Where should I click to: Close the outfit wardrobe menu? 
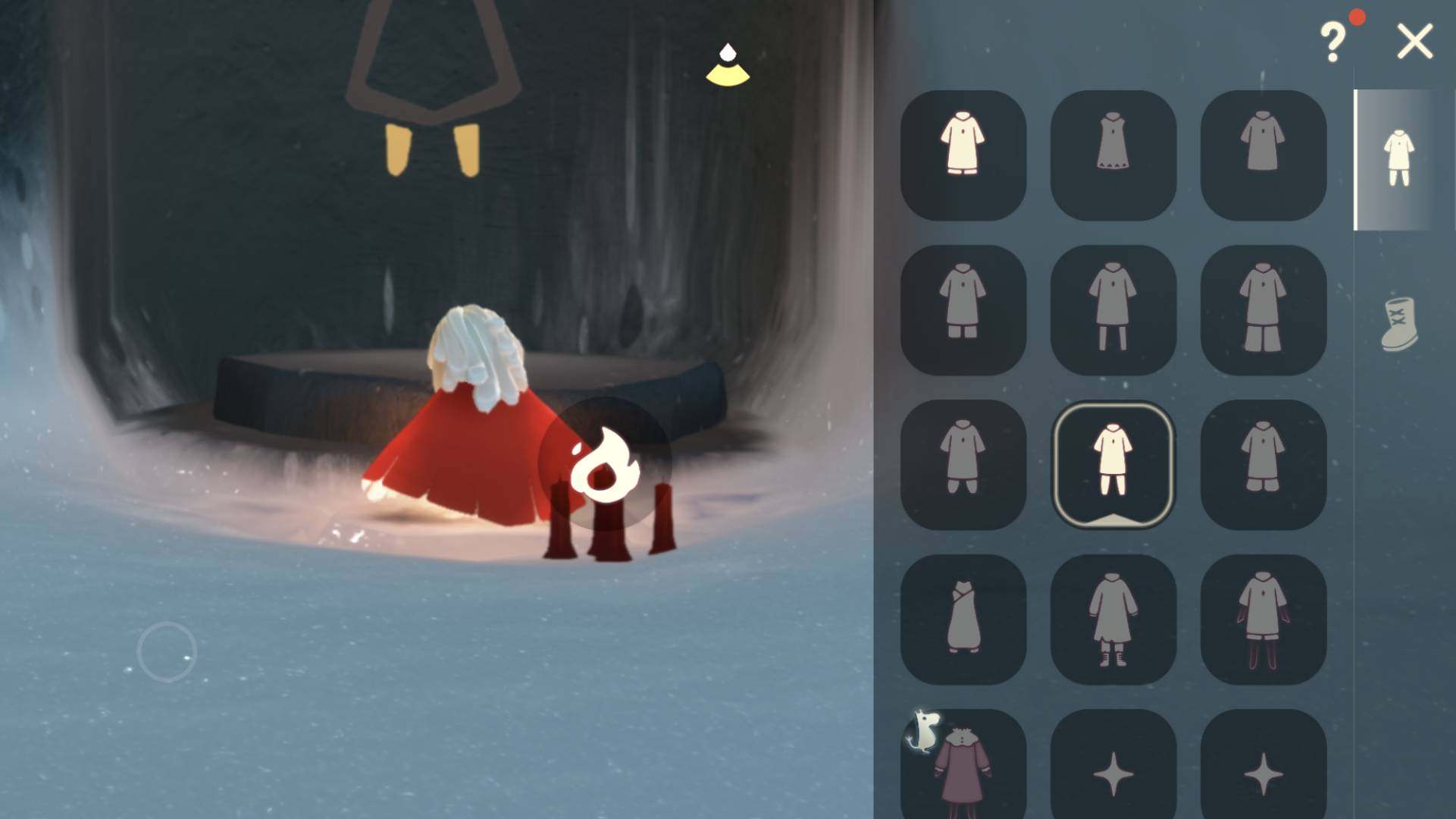click(1414, 41)
